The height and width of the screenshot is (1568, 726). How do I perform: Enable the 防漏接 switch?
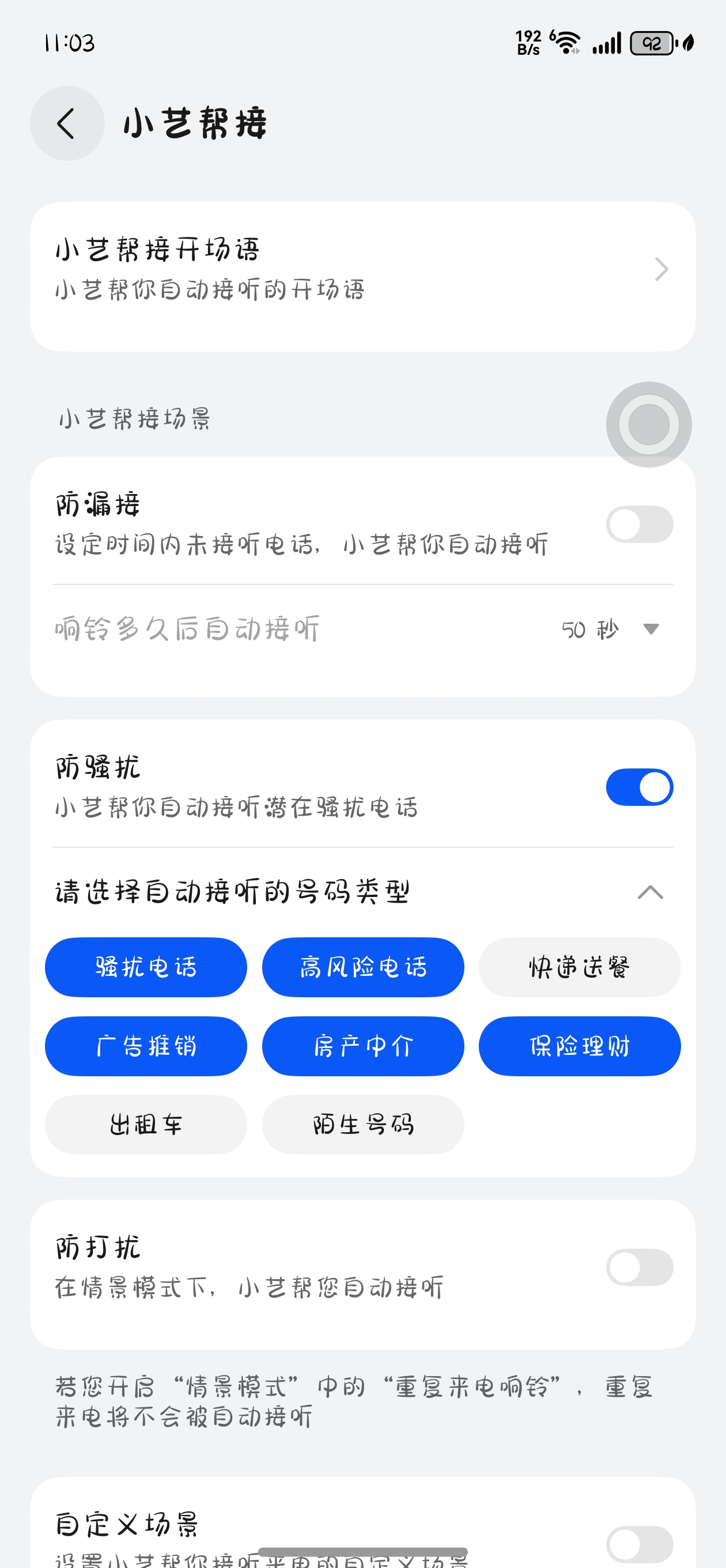639,524
